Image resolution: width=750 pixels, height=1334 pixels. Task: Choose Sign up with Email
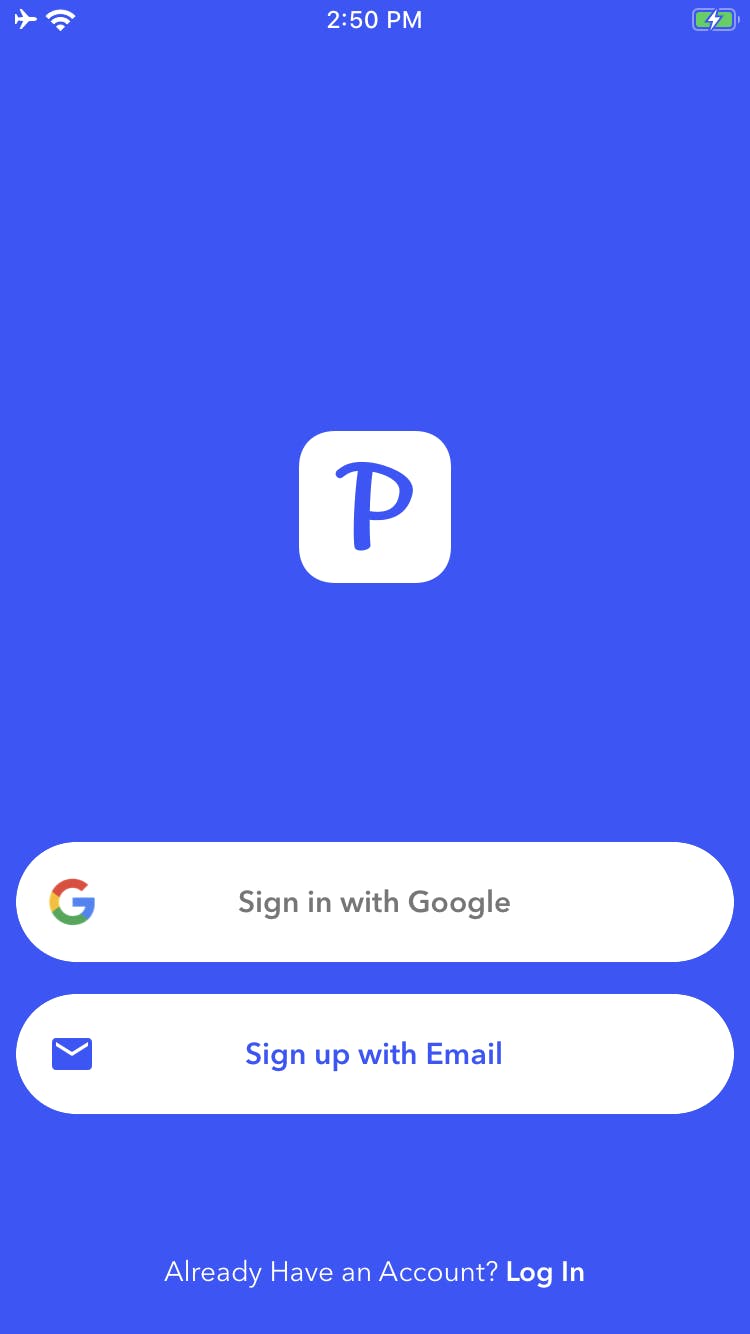[x=374, y=1054]
